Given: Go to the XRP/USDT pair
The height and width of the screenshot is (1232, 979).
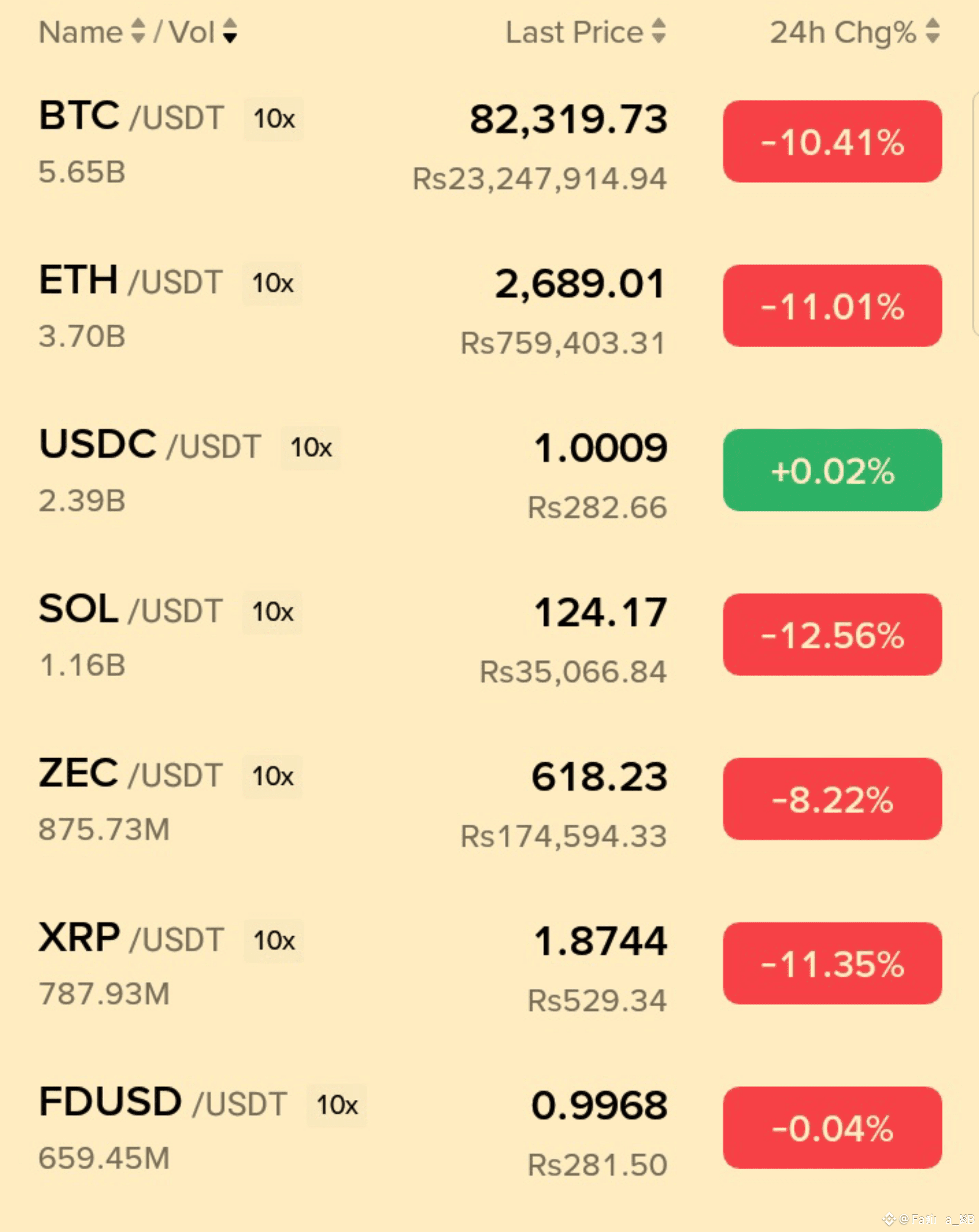Looking at the screenshot, I should click(x=131, y=938).
